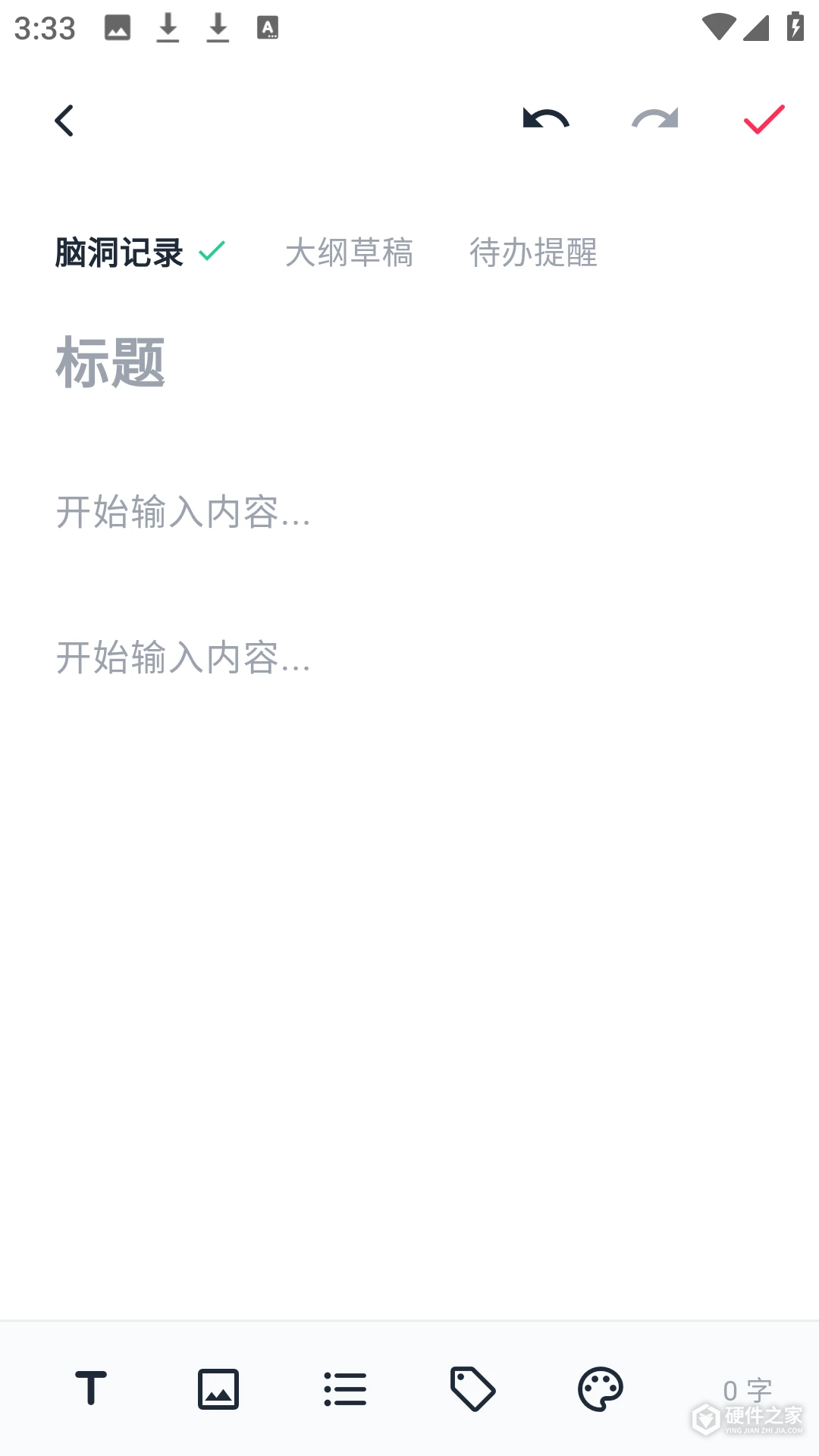The image size is (819, 1456).
Task: Redo the last edit
Action: click(x=655, y=119)
